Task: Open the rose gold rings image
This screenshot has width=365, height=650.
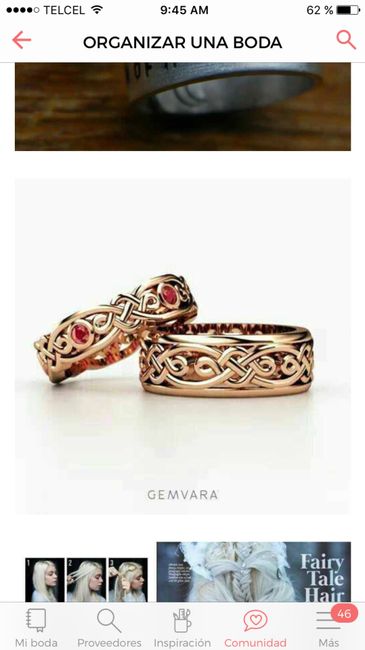Action: (182, 347)
